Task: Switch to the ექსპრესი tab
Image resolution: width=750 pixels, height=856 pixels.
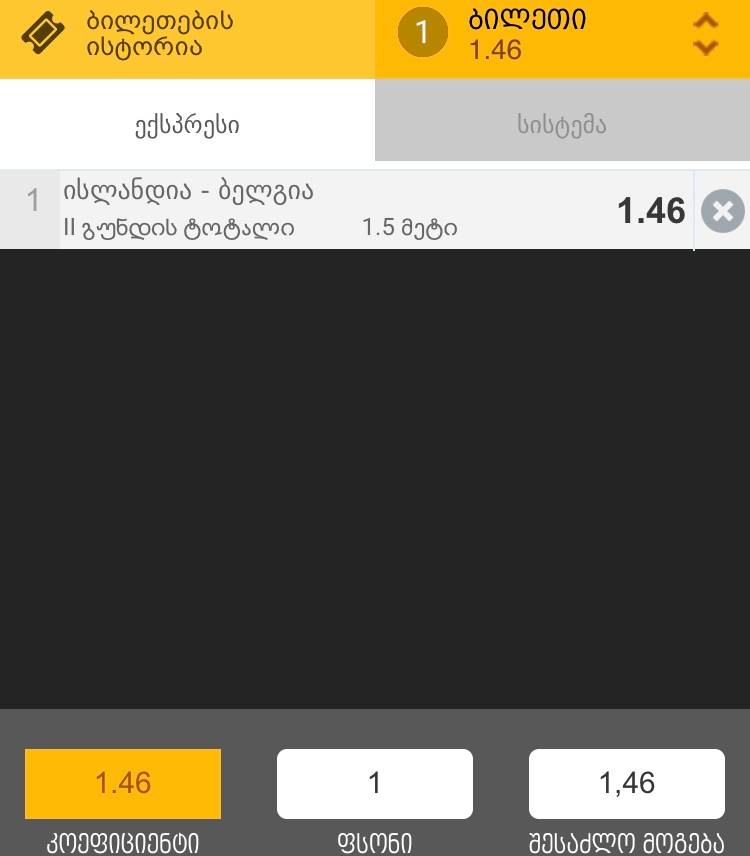Action: 187,125
